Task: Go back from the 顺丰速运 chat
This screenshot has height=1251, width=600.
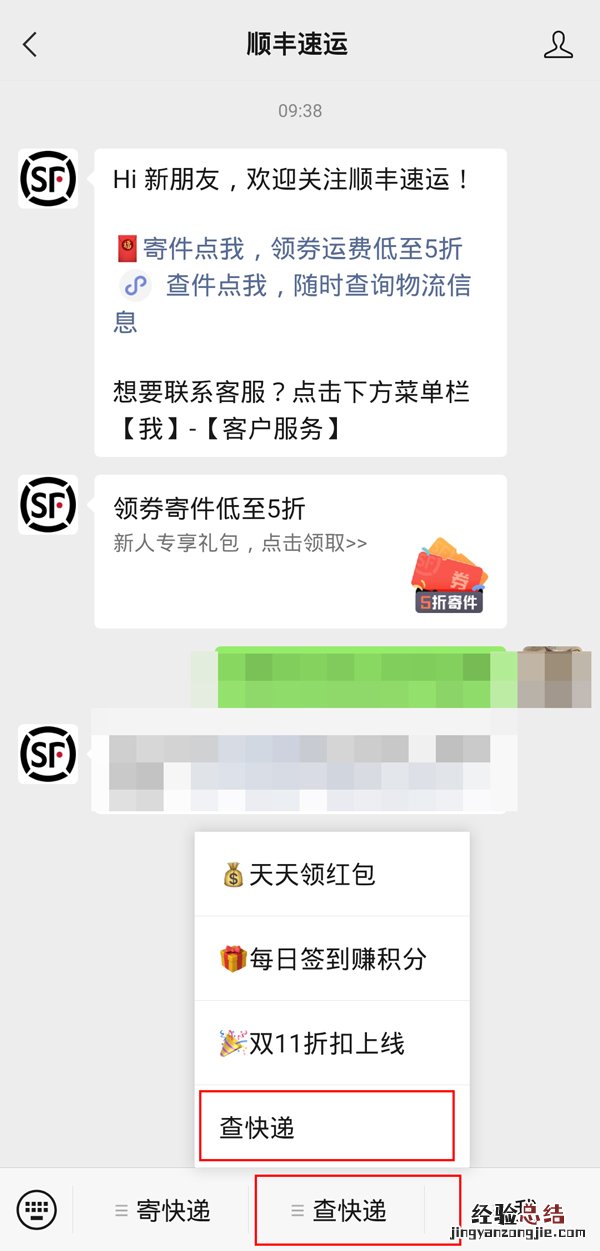Action: [30, 44]
